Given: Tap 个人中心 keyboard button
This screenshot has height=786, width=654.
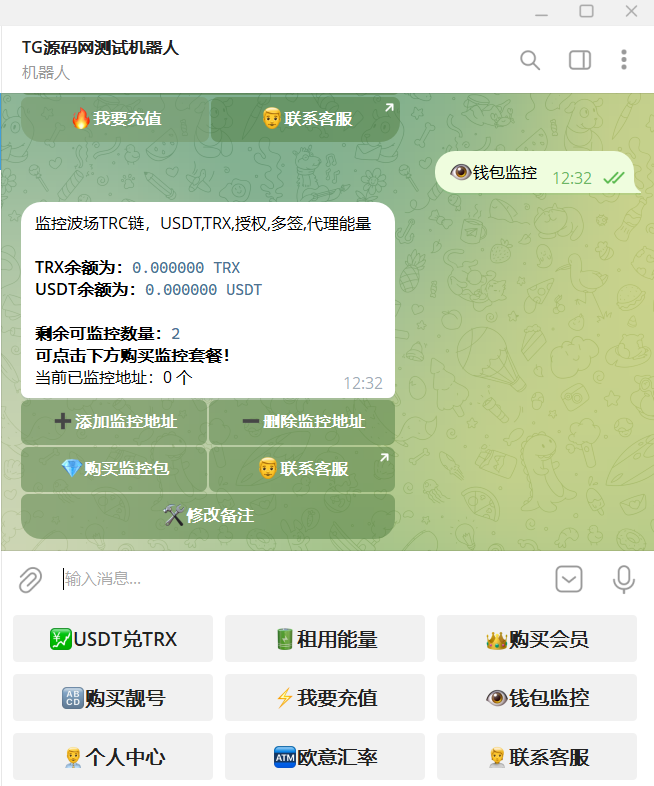Looking at the screenshot, I should pos(113,757).
